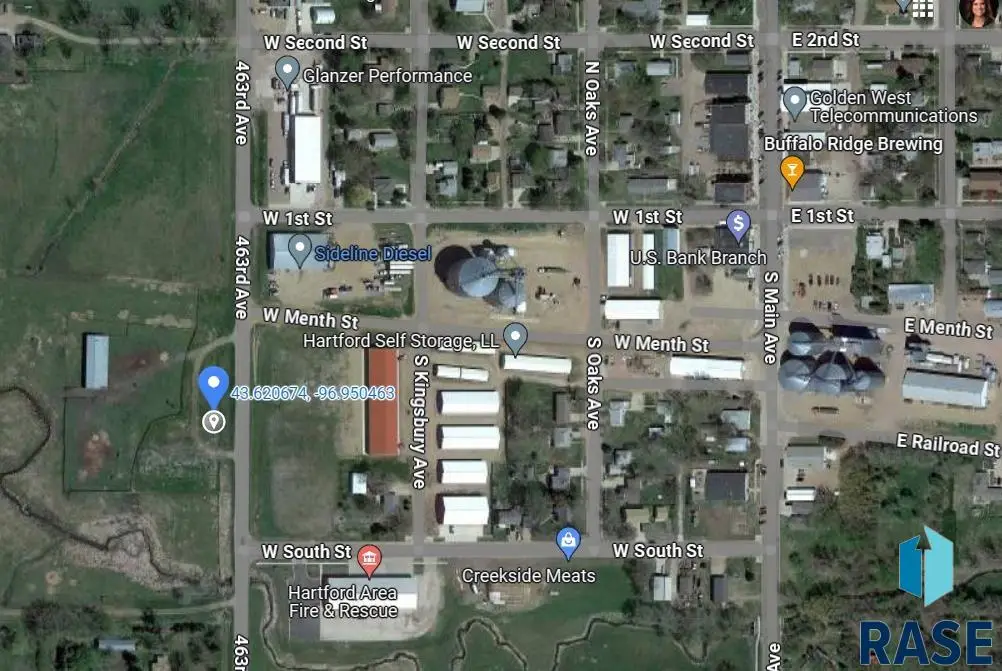Viewport: 1002px width, 671px height.
Task: Open the account profile avatar
Action: pyautogui.click(x=977, y=10)
